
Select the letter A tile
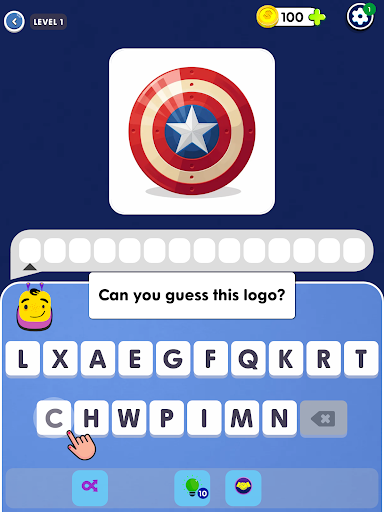point(98,359)
